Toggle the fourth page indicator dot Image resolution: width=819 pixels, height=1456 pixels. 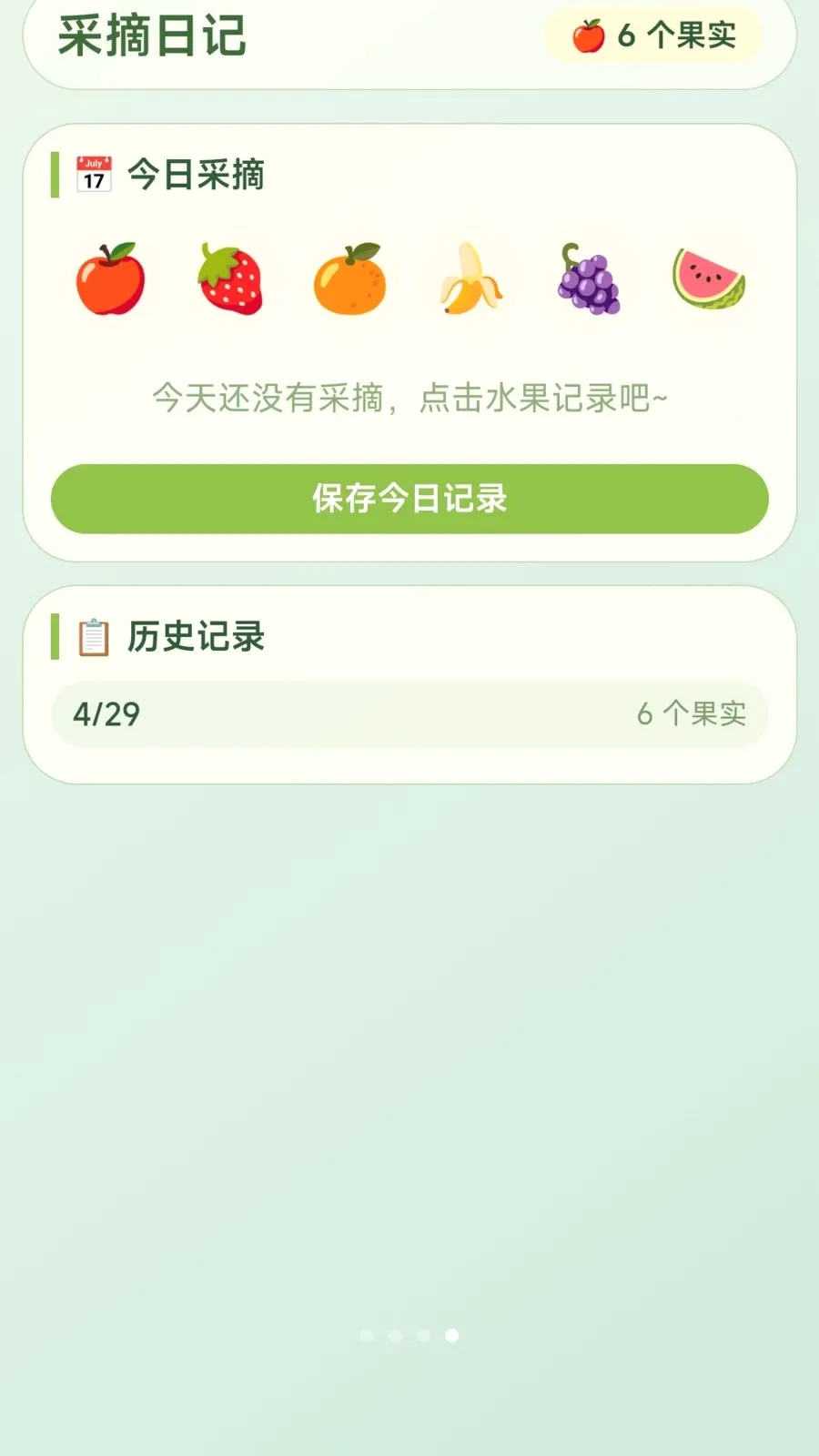450,1337
